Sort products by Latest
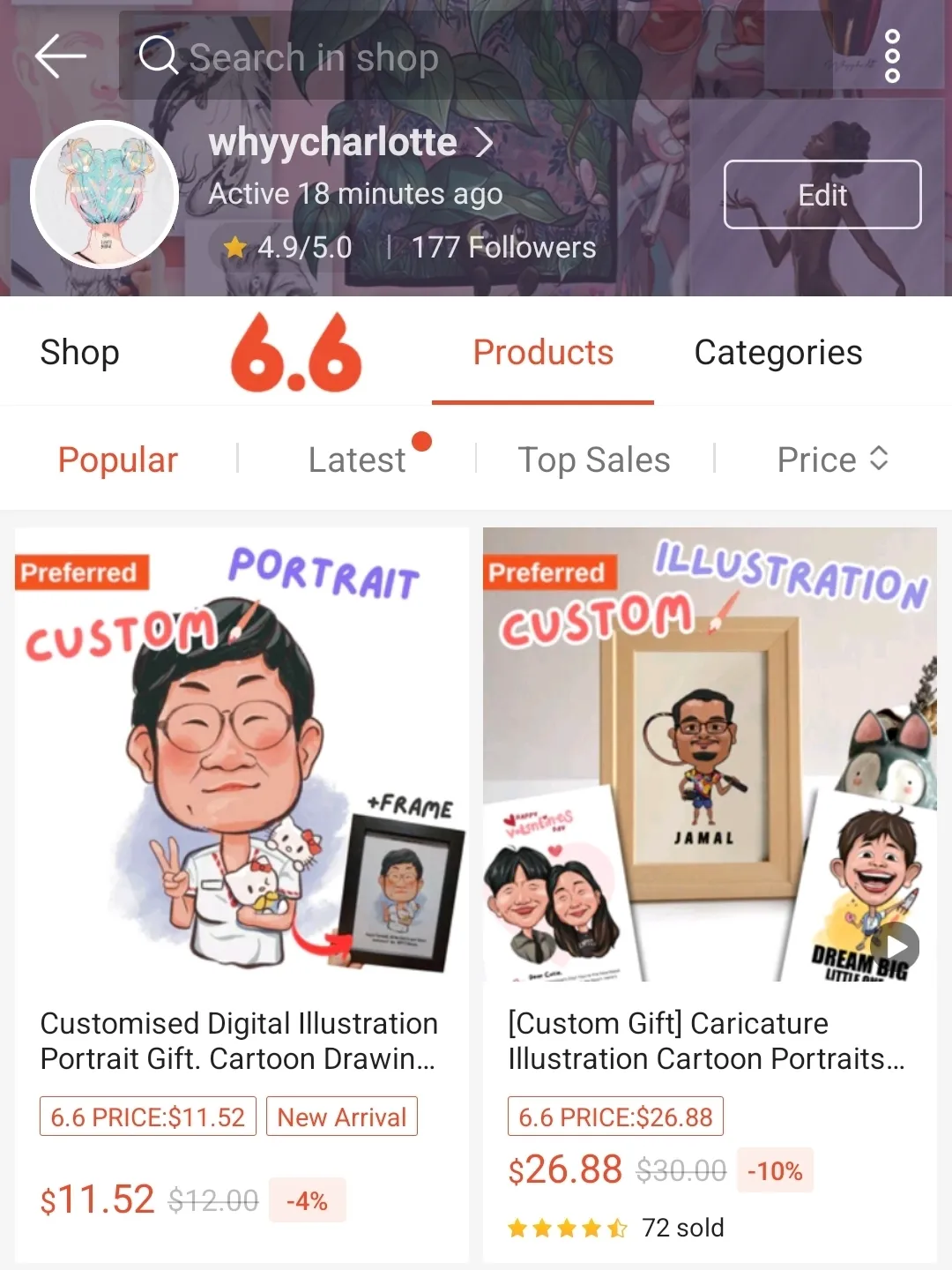This screenshot has height=1270, width=952. 357,459
